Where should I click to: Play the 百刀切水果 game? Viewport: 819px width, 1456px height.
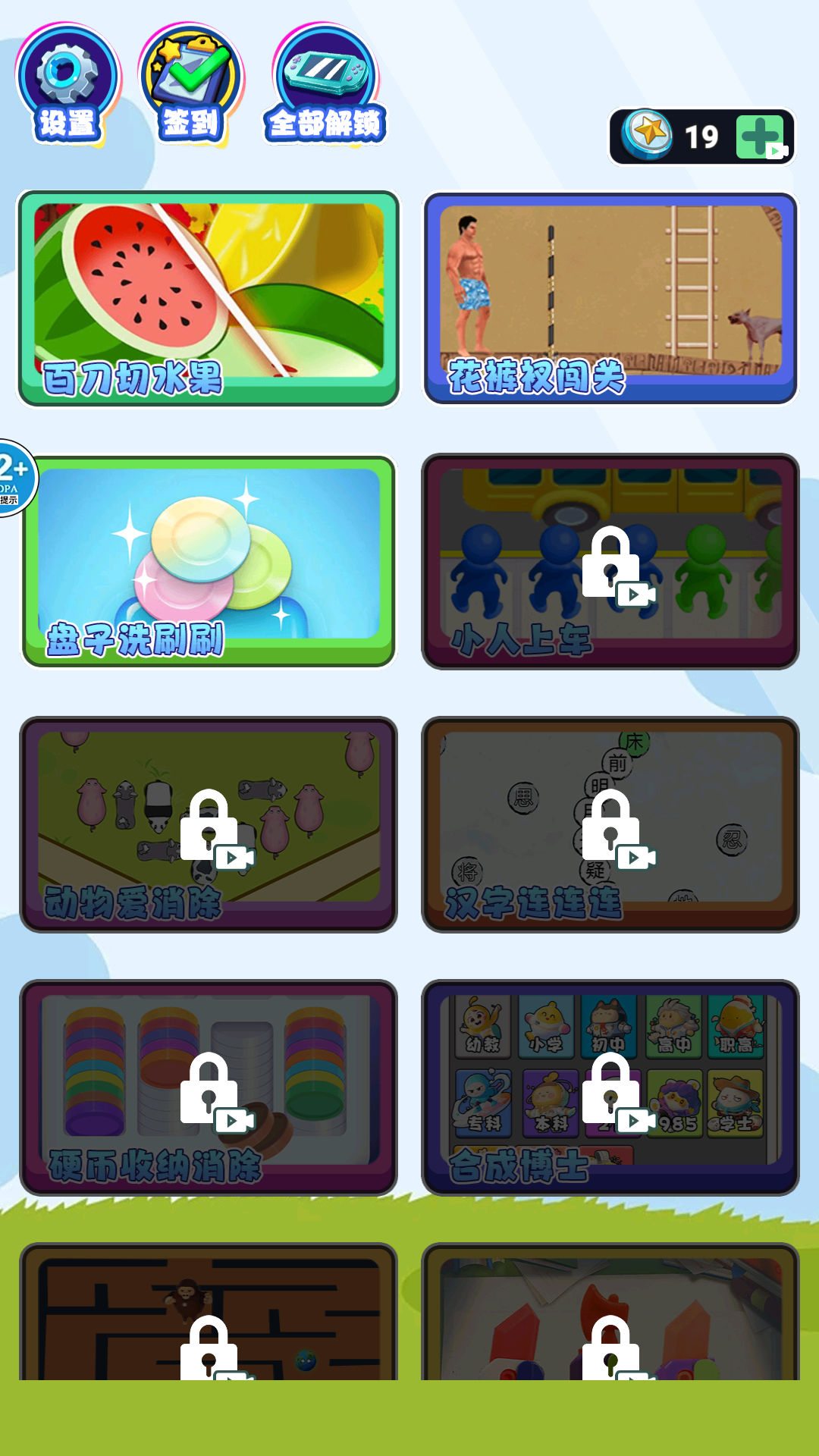(209, 298)
